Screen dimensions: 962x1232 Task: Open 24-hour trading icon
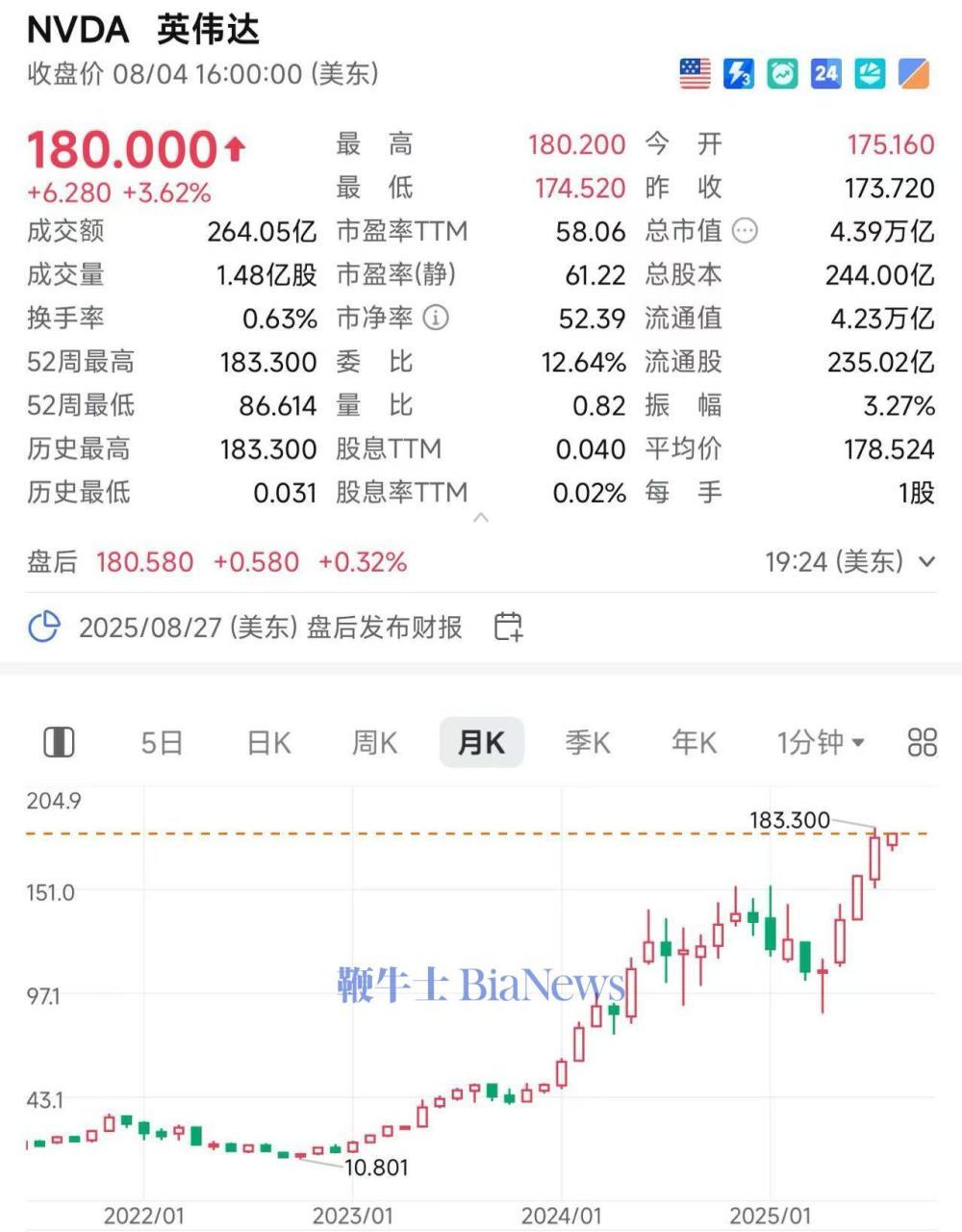(825, 72)
